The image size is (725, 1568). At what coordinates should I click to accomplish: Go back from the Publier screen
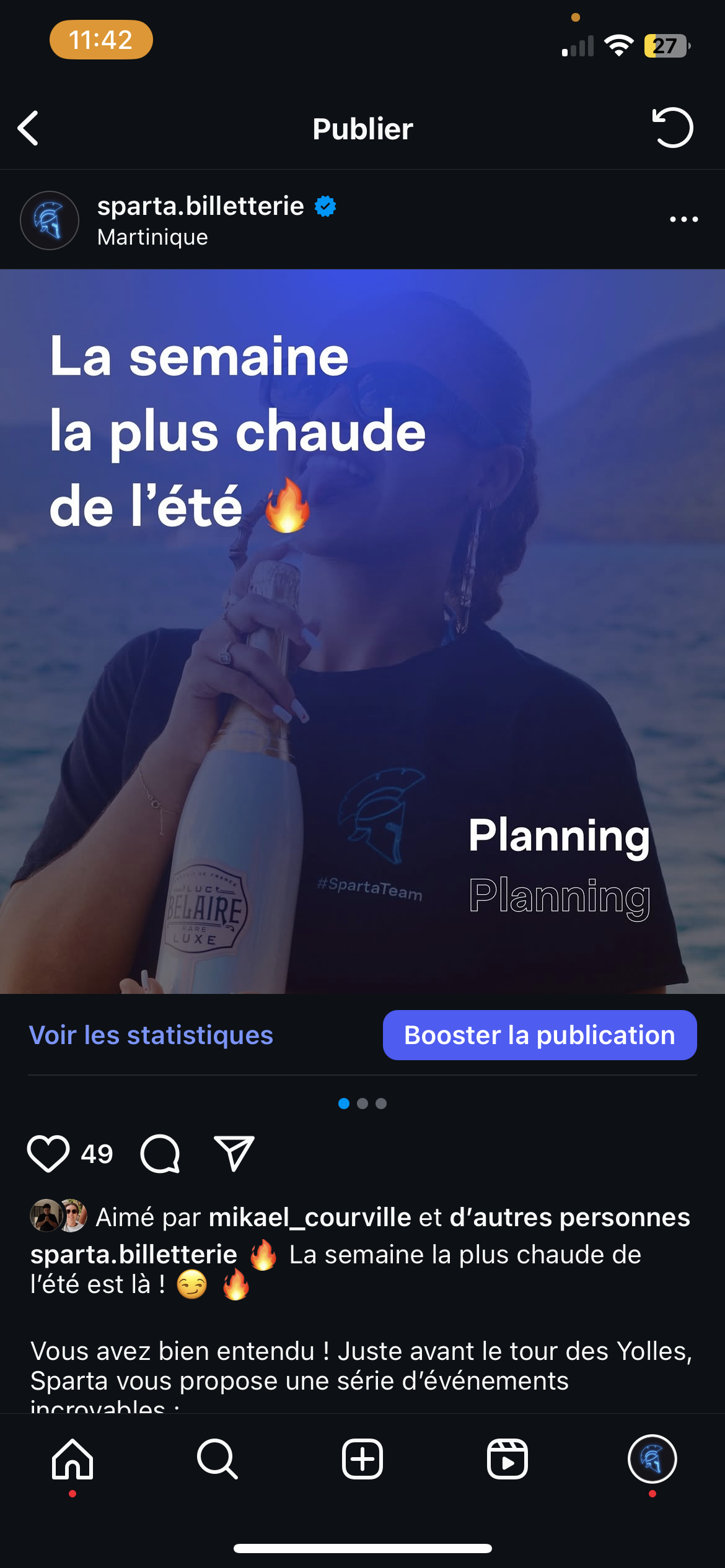[29, 128]
